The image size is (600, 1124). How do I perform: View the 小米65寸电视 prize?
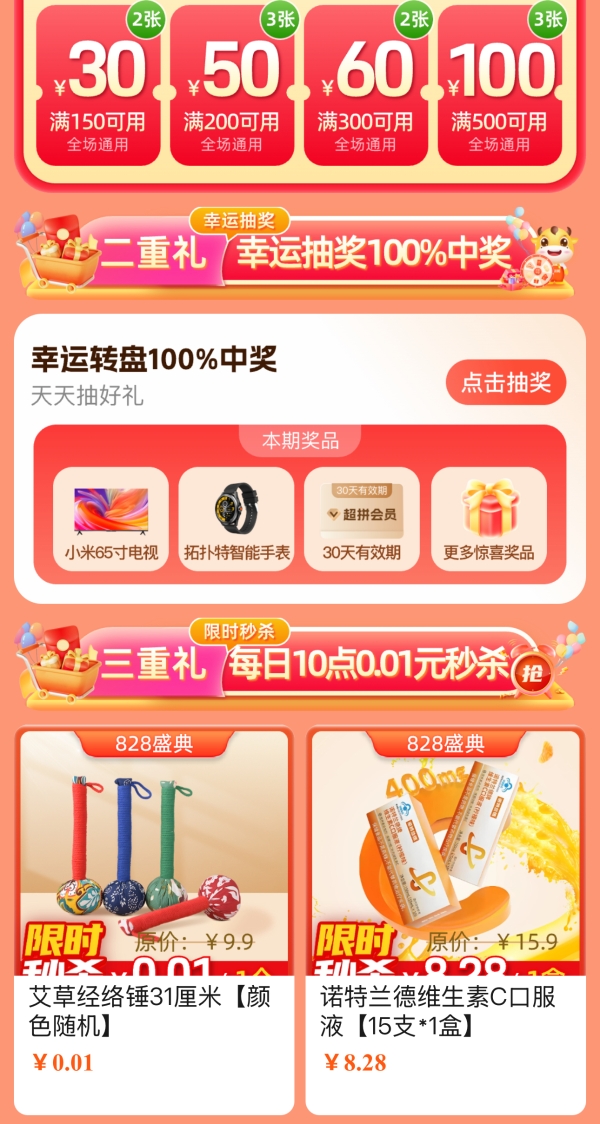pyautogui.click(x=111, y=518)
